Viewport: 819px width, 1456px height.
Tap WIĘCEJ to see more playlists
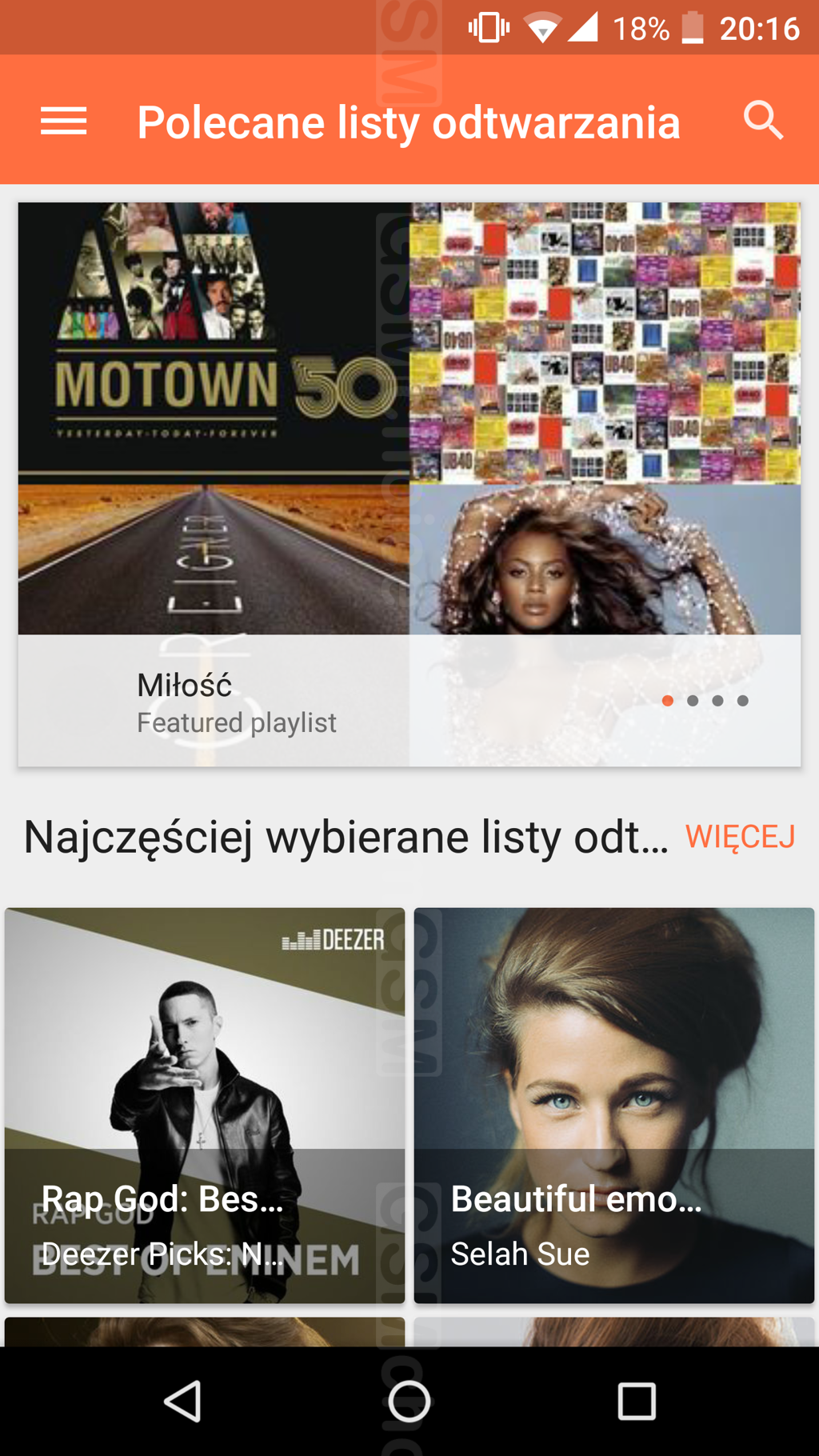click(x=740, y=837)
